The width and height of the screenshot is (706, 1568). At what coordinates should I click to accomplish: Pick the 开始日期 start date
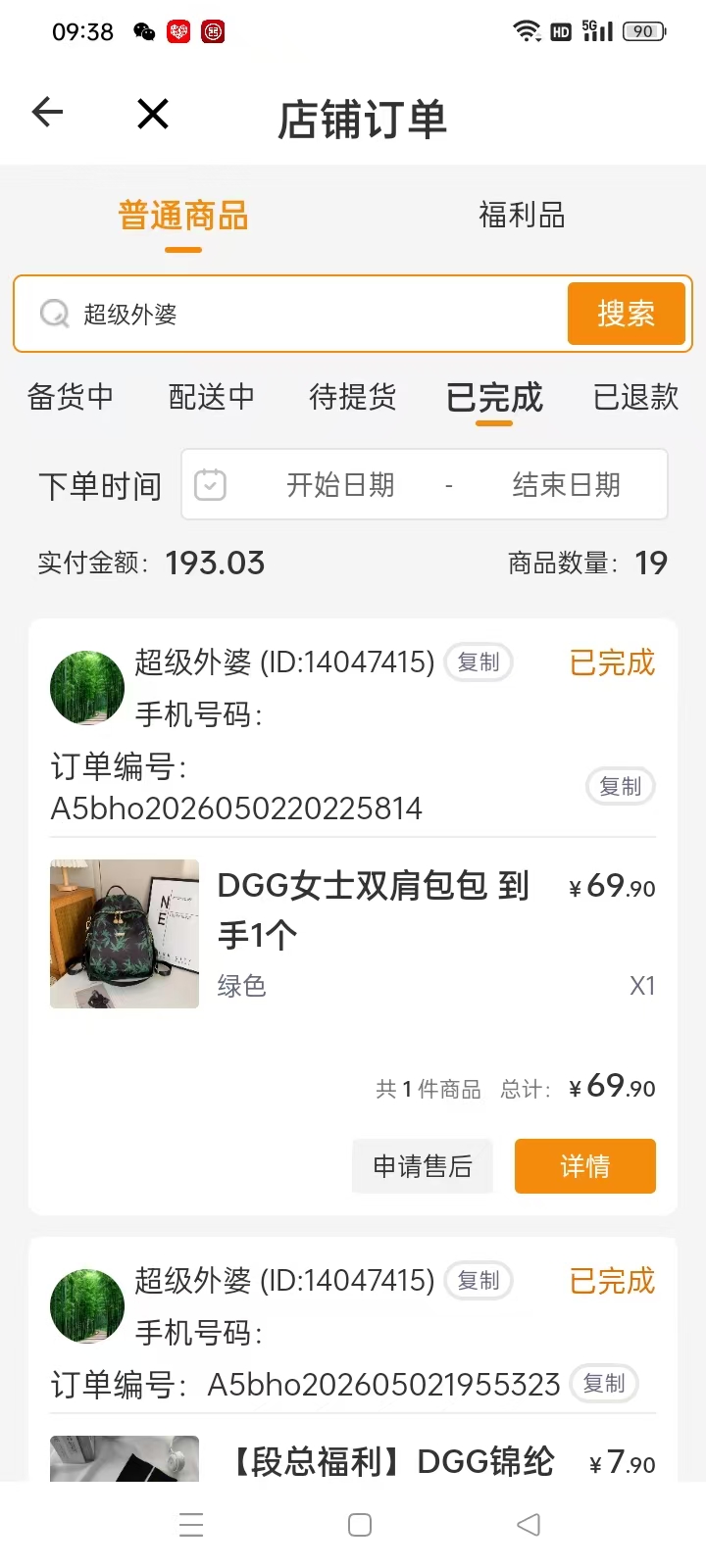coord(340,484)
